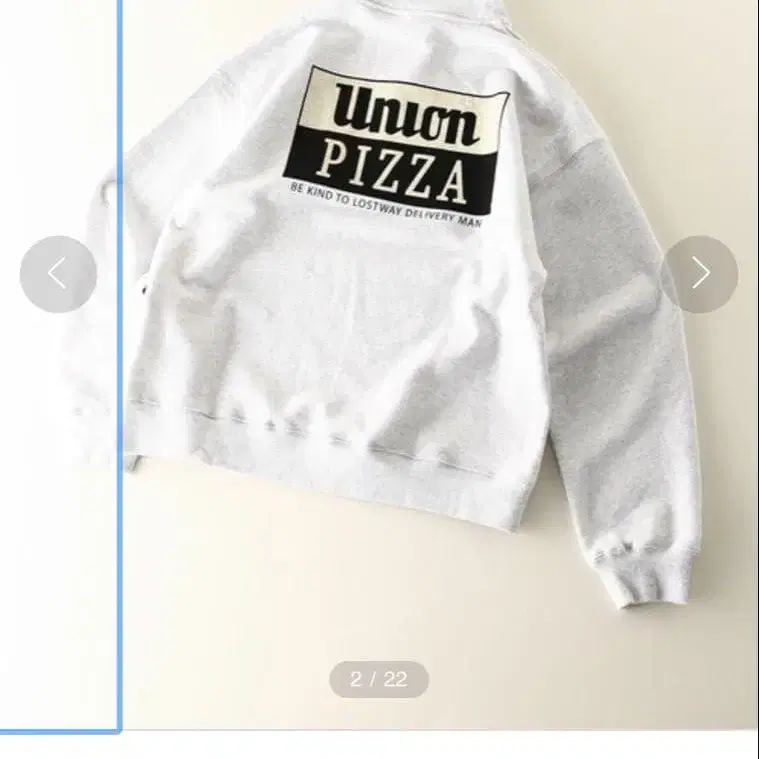Go to the previous product photo

(x=58, y=273)
